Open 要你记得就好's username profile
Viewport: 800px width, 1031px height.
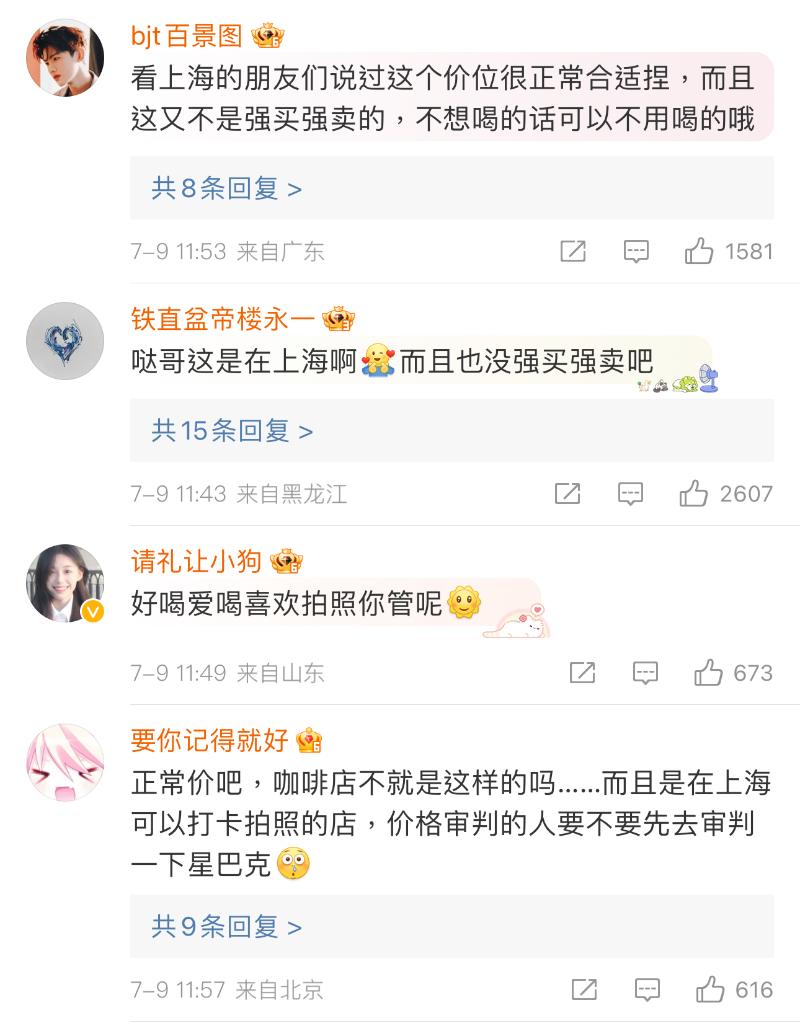tap(209, 740)
